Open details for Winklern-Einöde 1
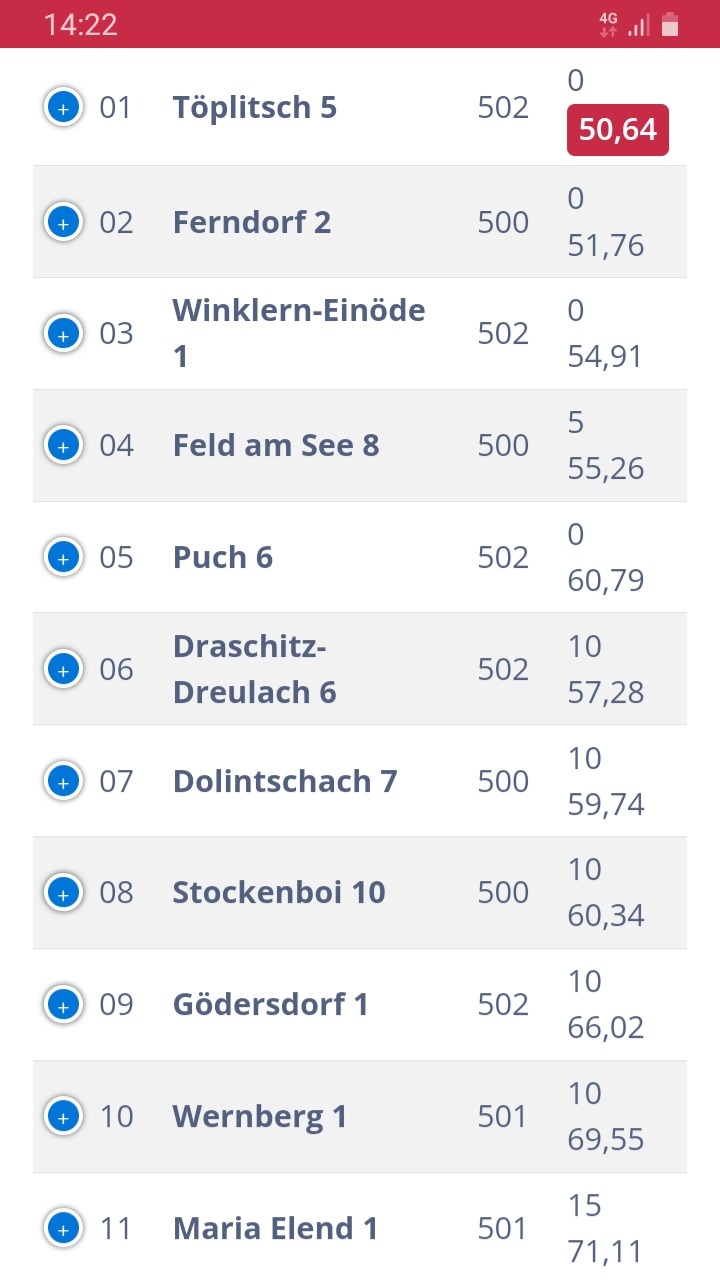Screen dimensions: 720x1280 tap(63, 333)
